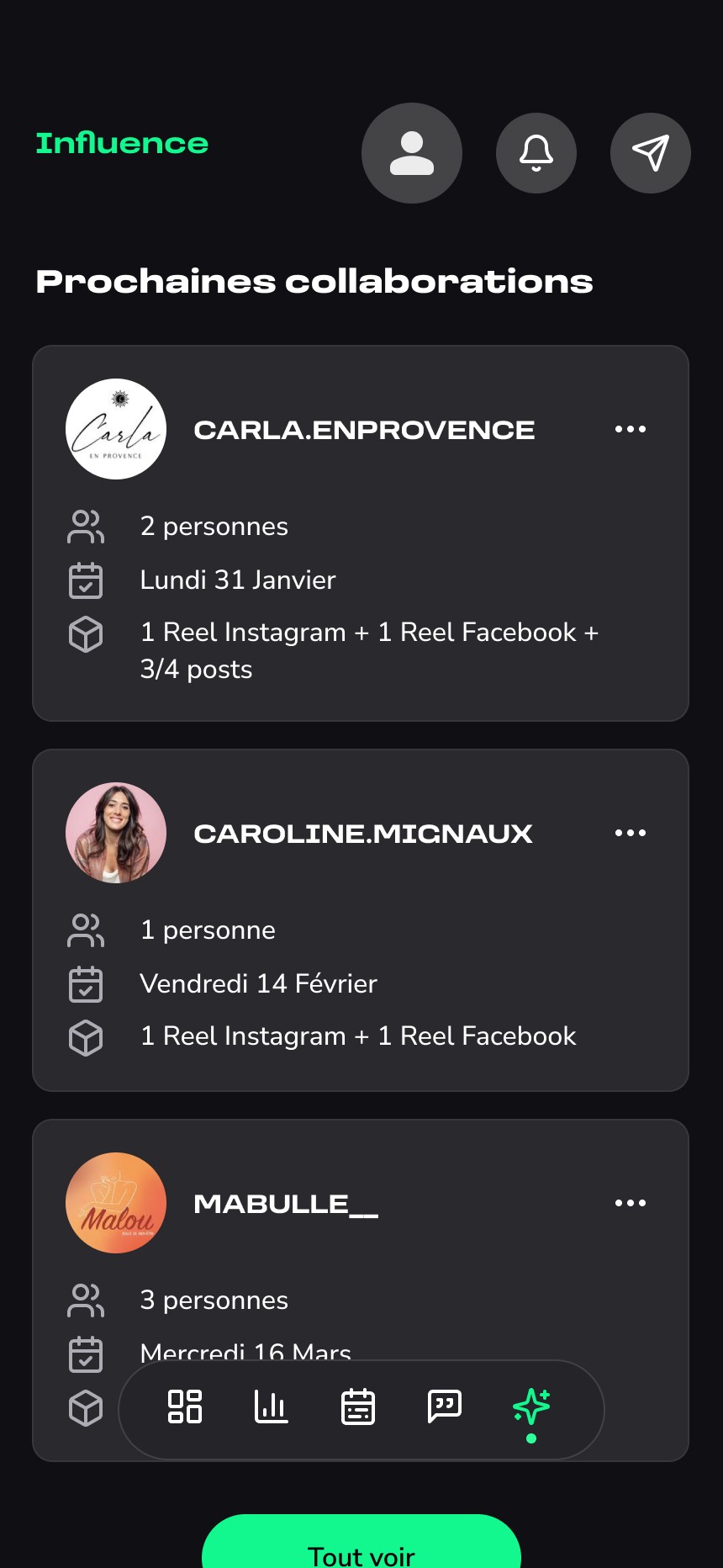Open the notifications bell
Screen dimensions: 723x1568
click(536, 153)
